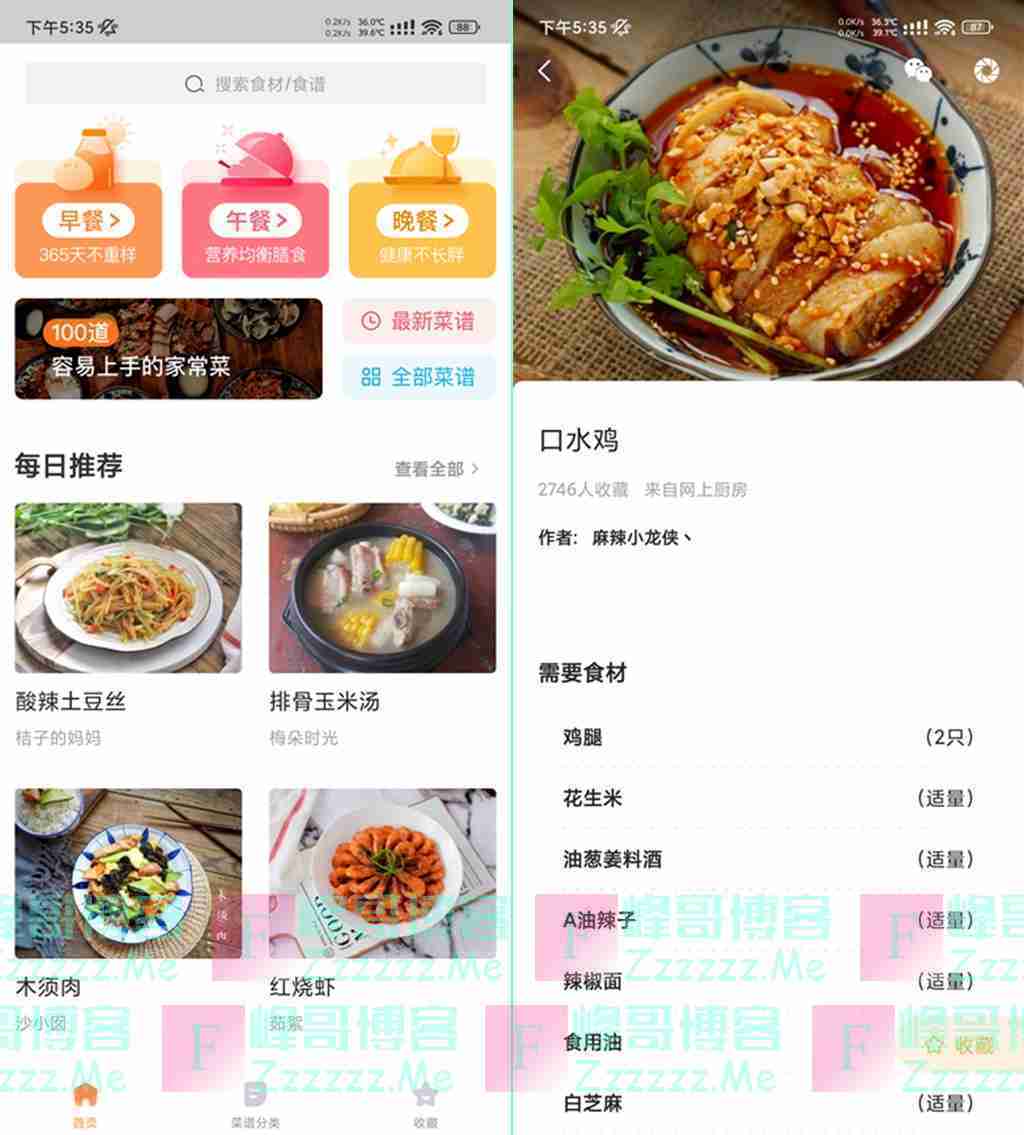Share 口水鸡 to WeChat

coord(918,70)
